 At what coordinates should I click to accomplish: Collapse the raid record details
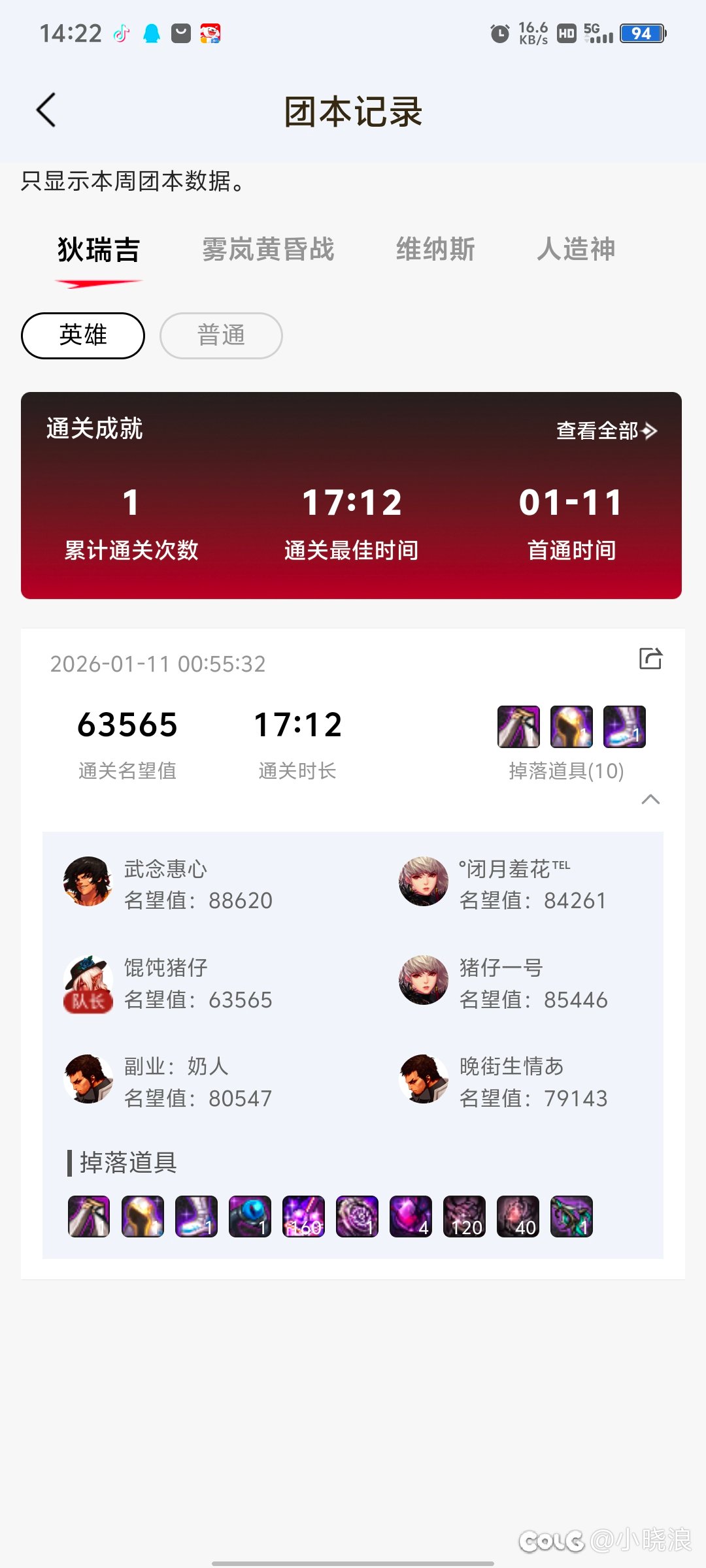650,799
